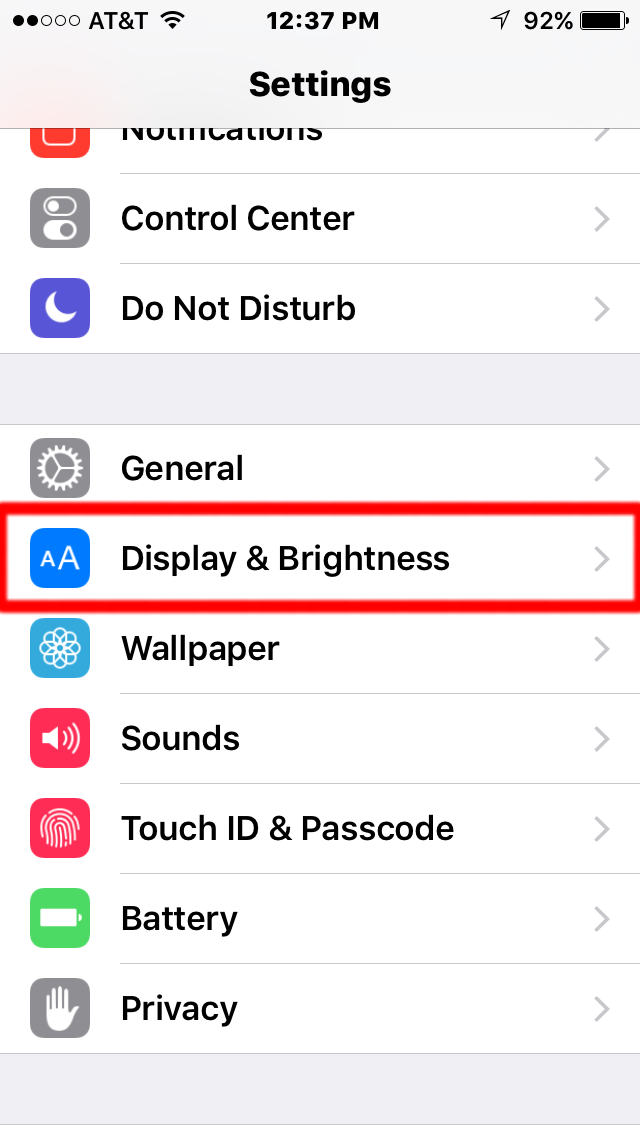
Task: Open Display & Brightness
Action: click(320, 559)
